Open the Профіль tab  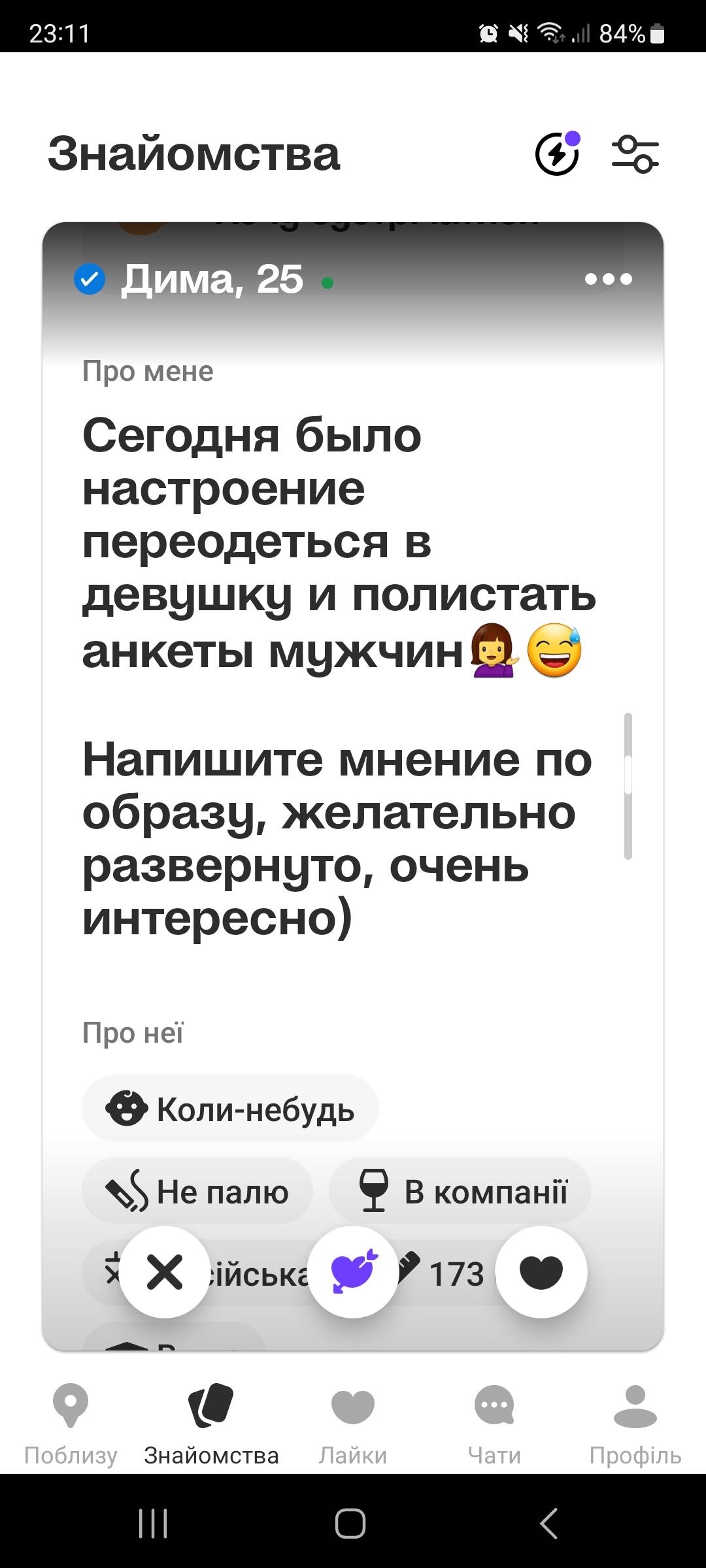click(x=635, y=1424)
